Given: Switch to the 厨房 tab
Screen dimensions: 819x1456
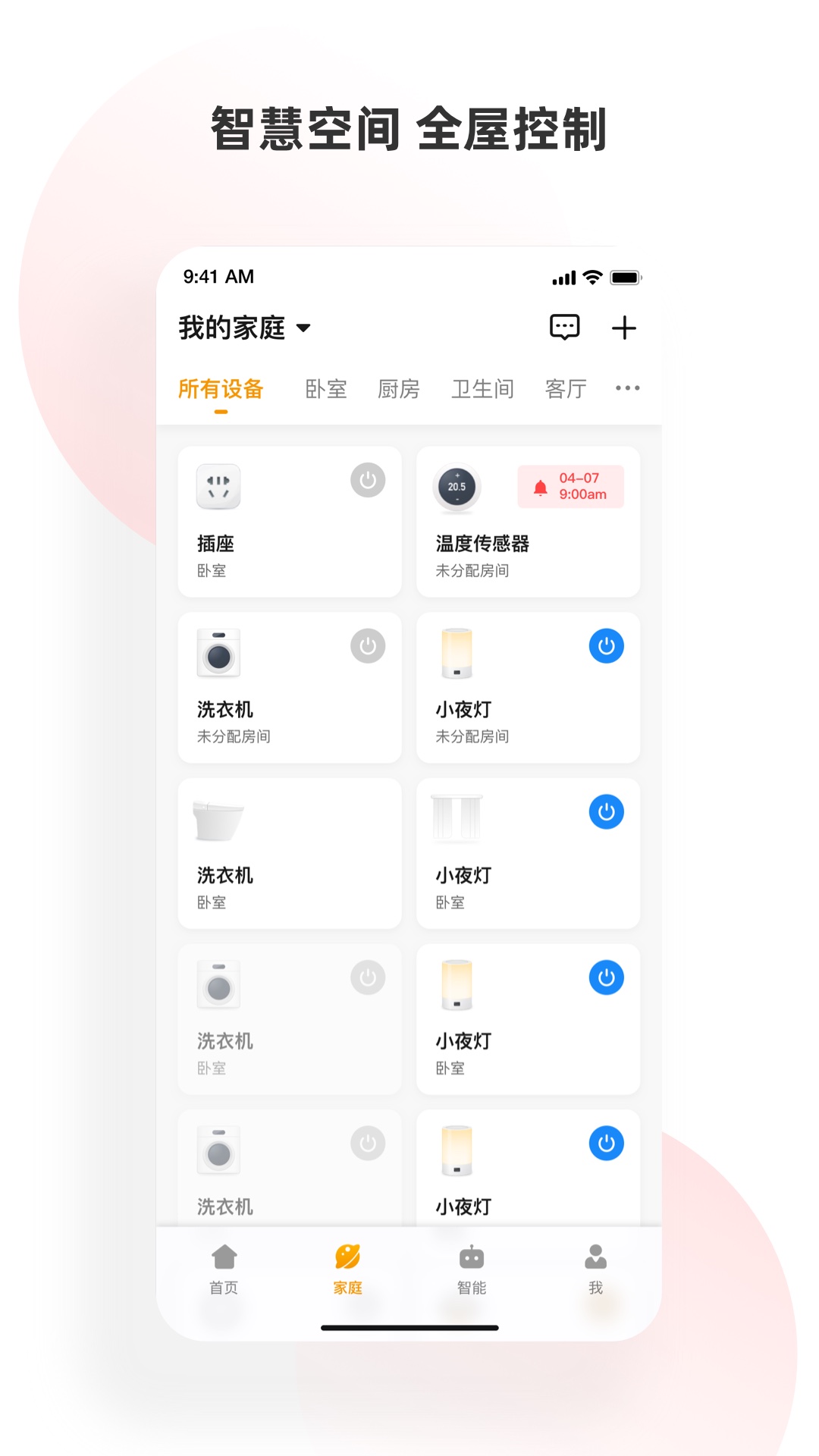Looking at the screenshot, I should [399, 388].
